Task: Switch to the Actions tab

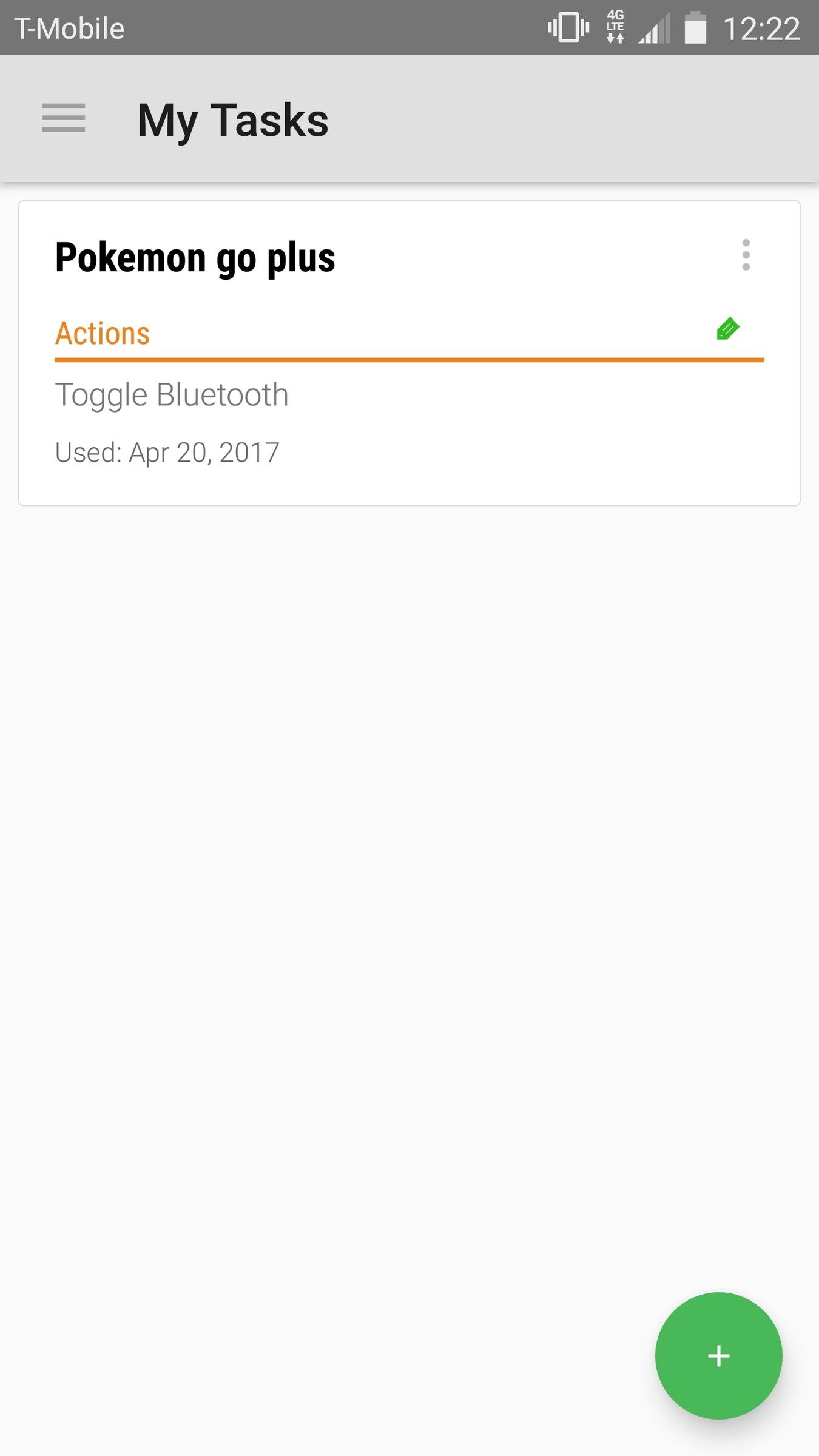Action: 102,333
